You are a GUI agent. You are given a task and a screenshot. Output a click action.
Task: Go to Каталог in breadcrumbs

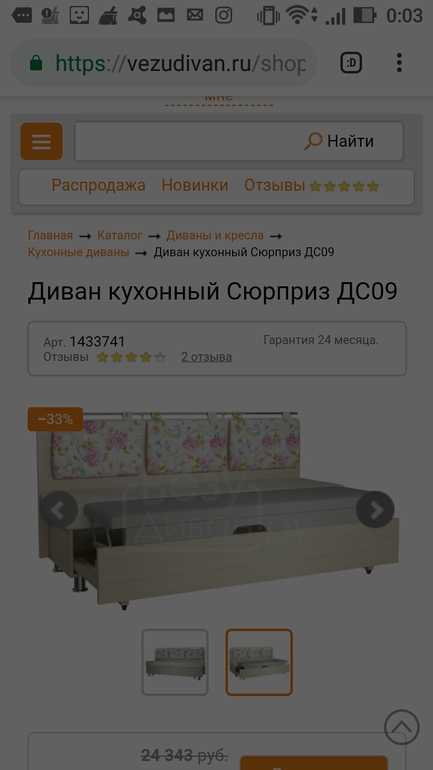(x=119, y=235)
